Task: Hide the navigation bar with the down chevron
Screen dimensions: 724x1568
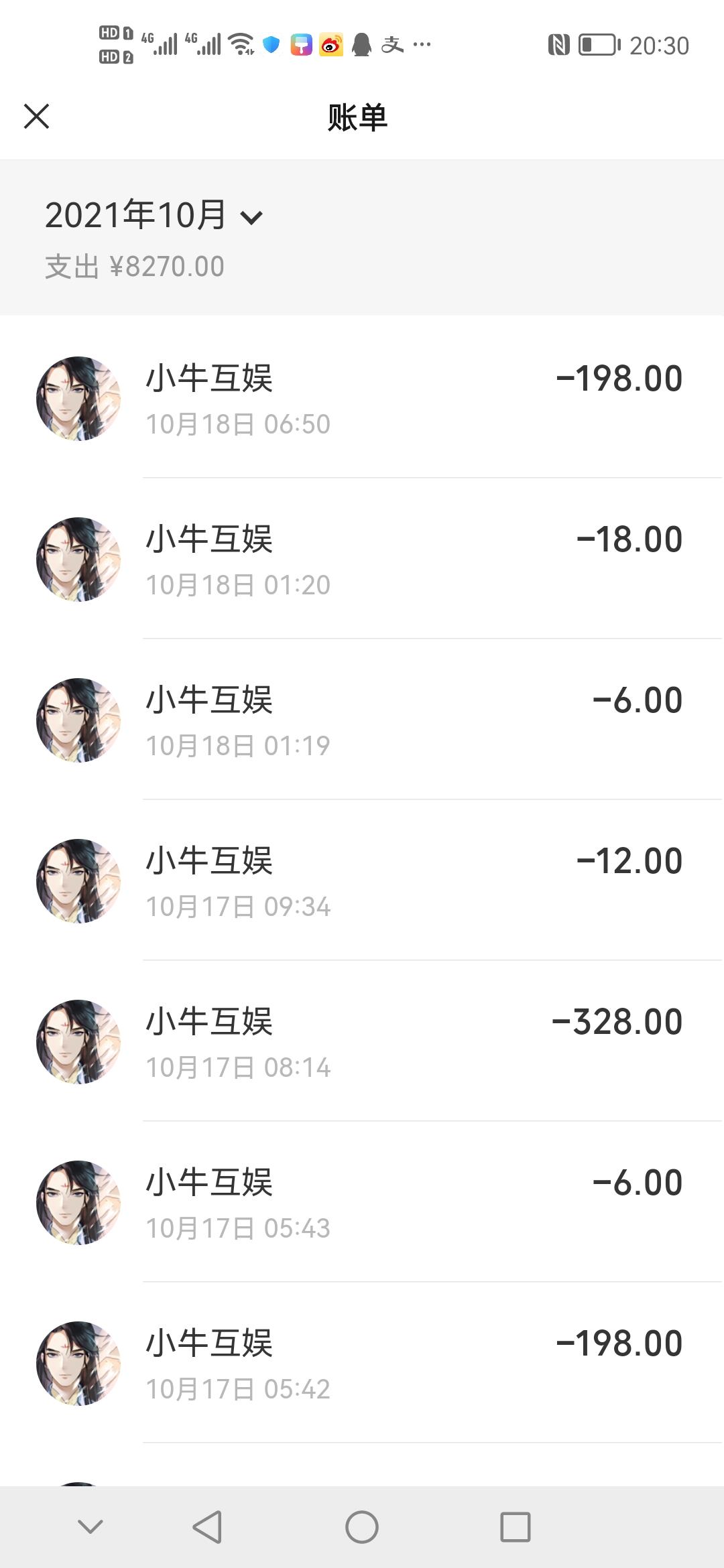Action: (x=90, y=1527)
